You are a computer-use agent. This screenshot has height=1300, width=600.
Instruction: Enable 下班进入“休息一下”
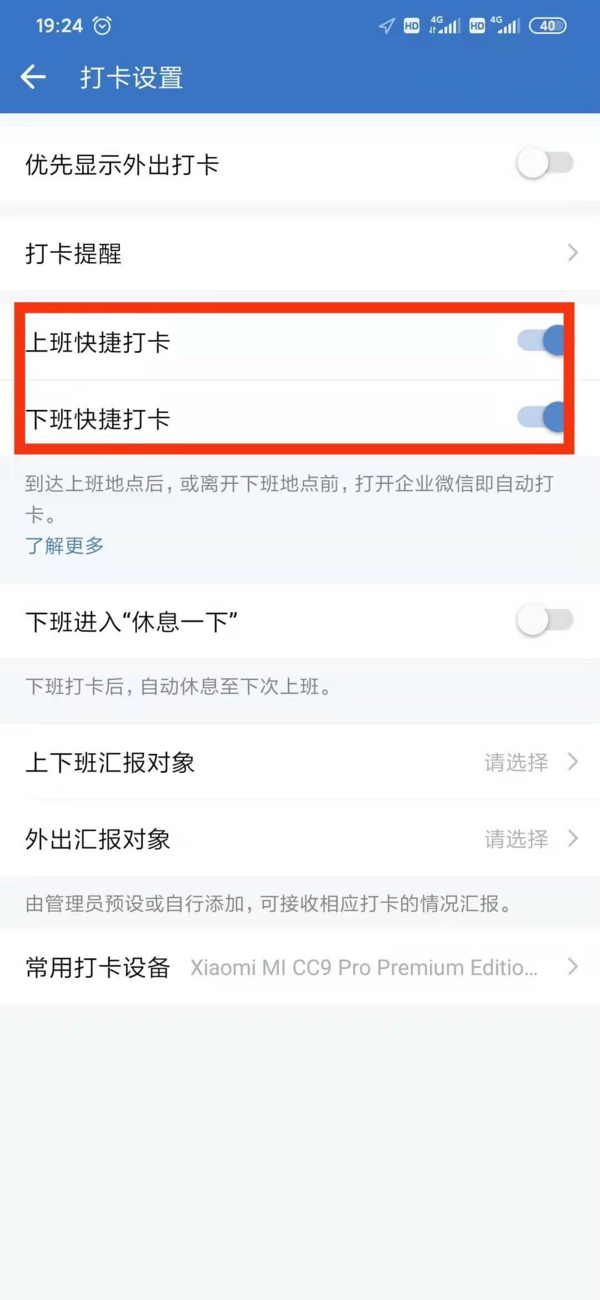coord(545,621)
